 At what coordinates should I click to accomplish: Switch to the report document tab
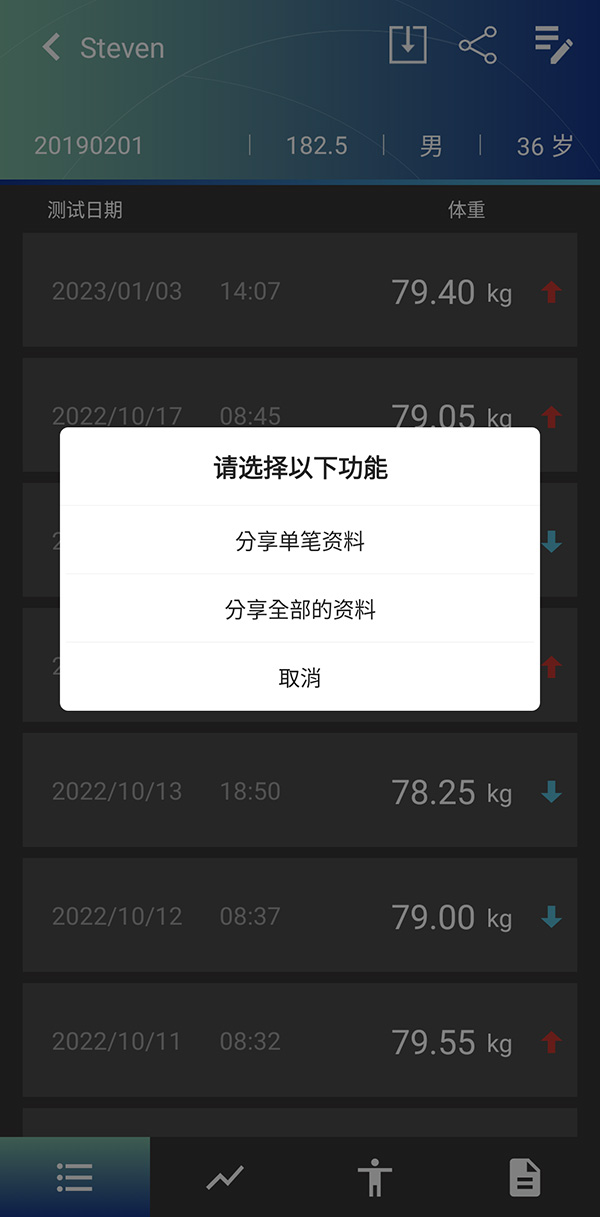tap(525, 1178)
